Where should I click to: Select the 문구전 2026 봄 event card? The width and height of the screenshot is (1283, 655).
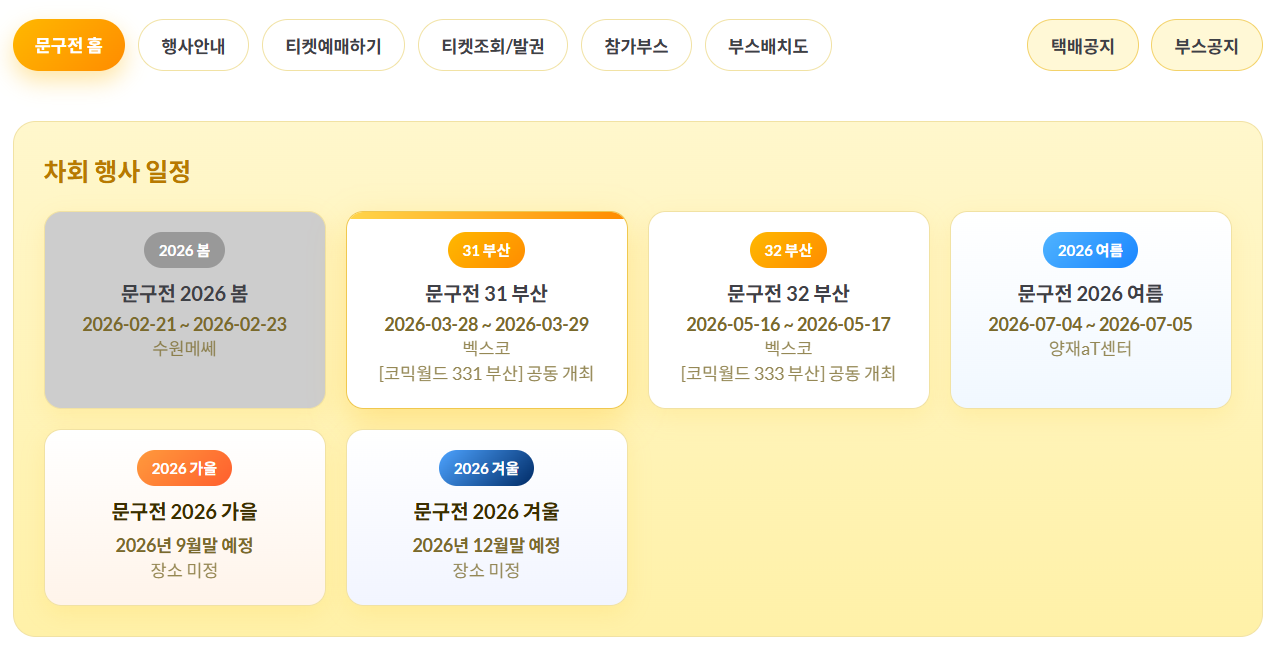185,310
